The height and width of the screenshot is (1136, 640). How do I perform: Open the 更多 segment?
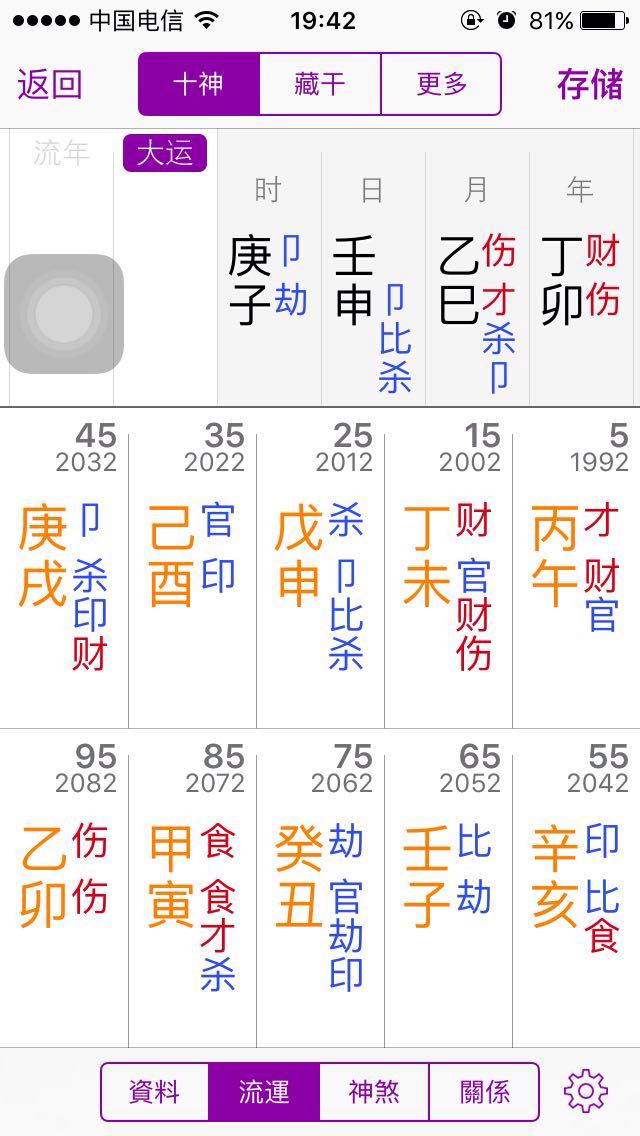[441, 84]
